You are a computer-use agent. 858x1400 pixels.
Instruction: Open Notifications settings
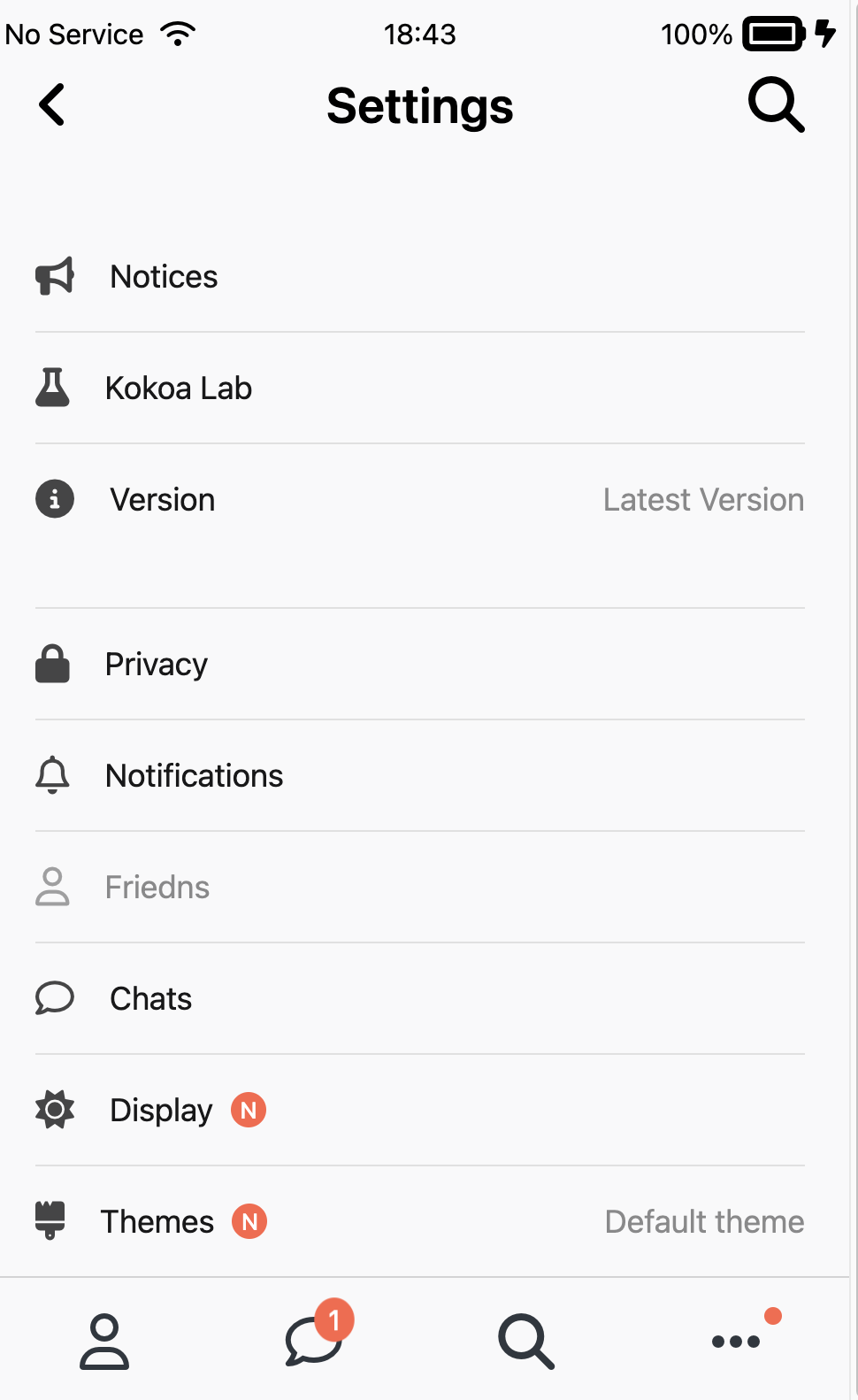pyautogui.click(x=420, y=776)
